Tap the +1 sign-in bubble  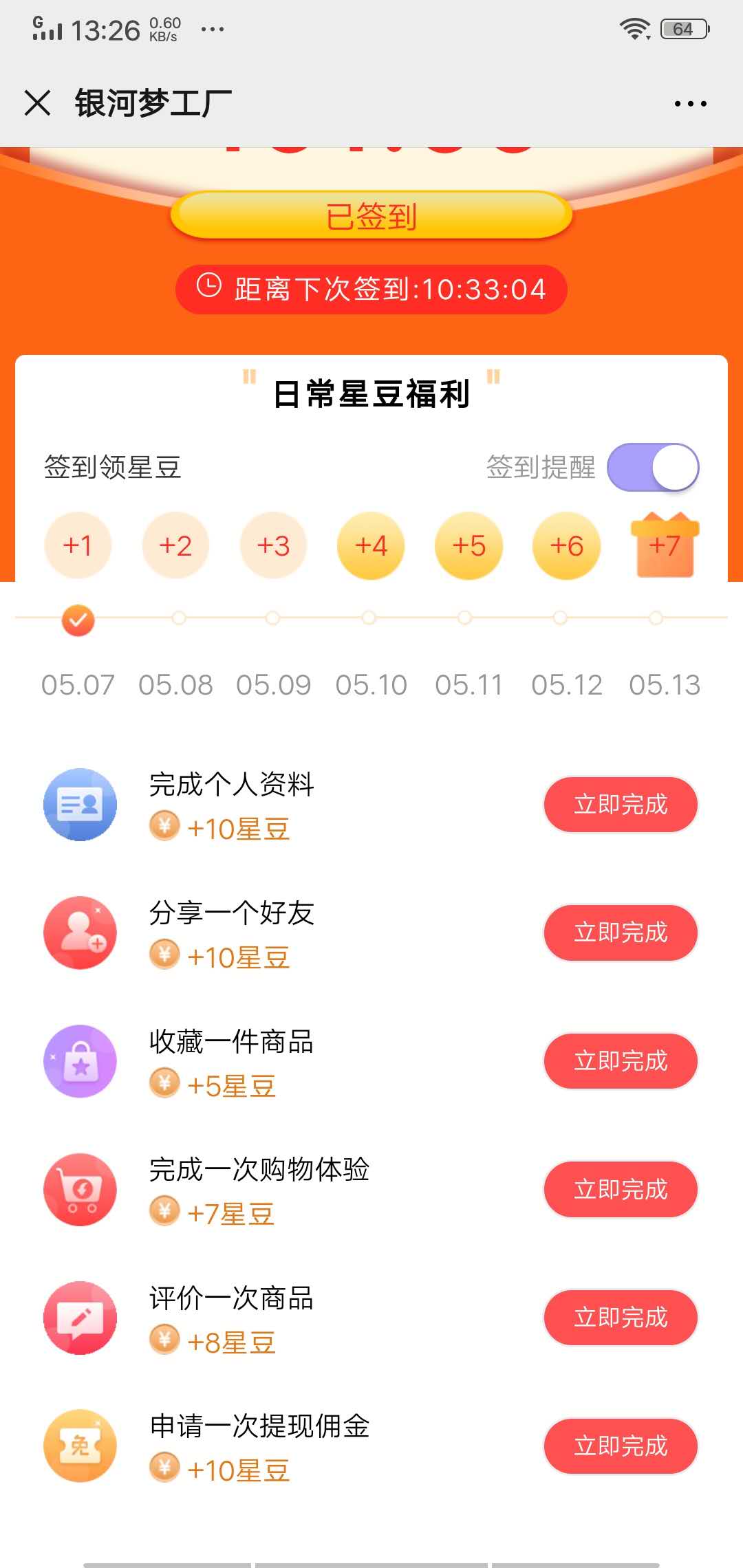(78, 545)
